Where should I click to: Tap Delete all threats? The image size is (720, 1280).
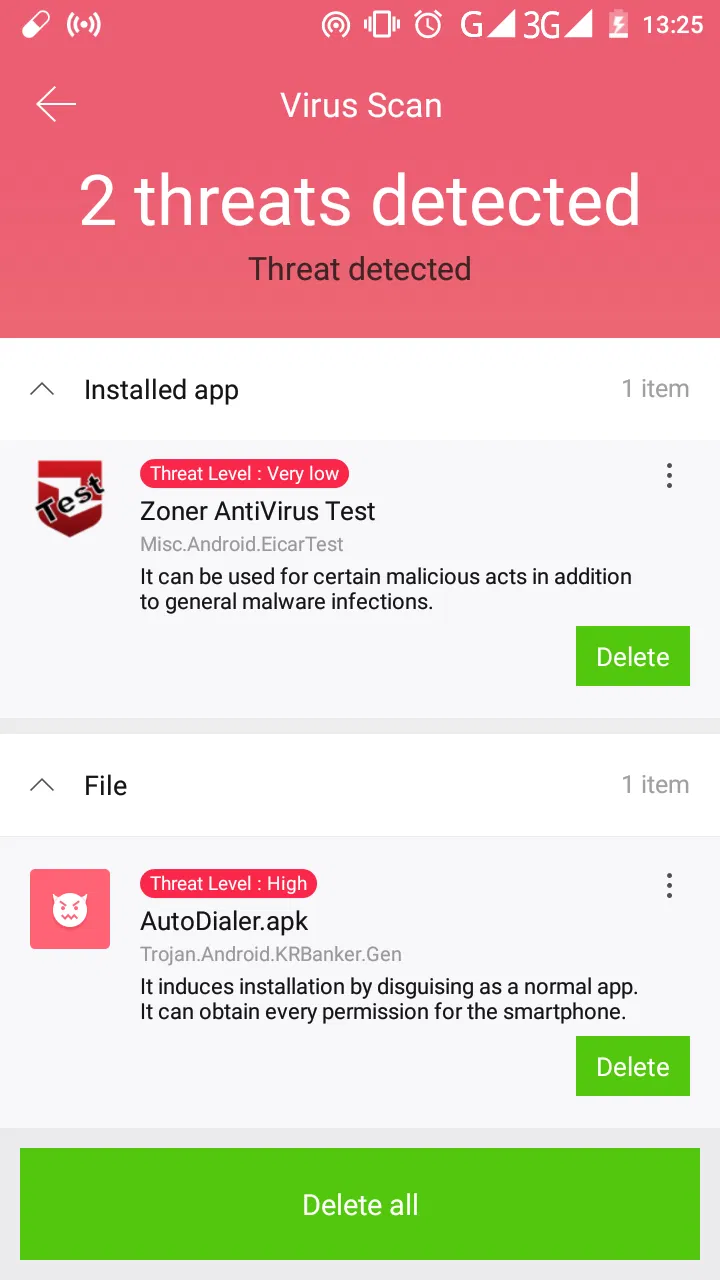pos(360,1204)
